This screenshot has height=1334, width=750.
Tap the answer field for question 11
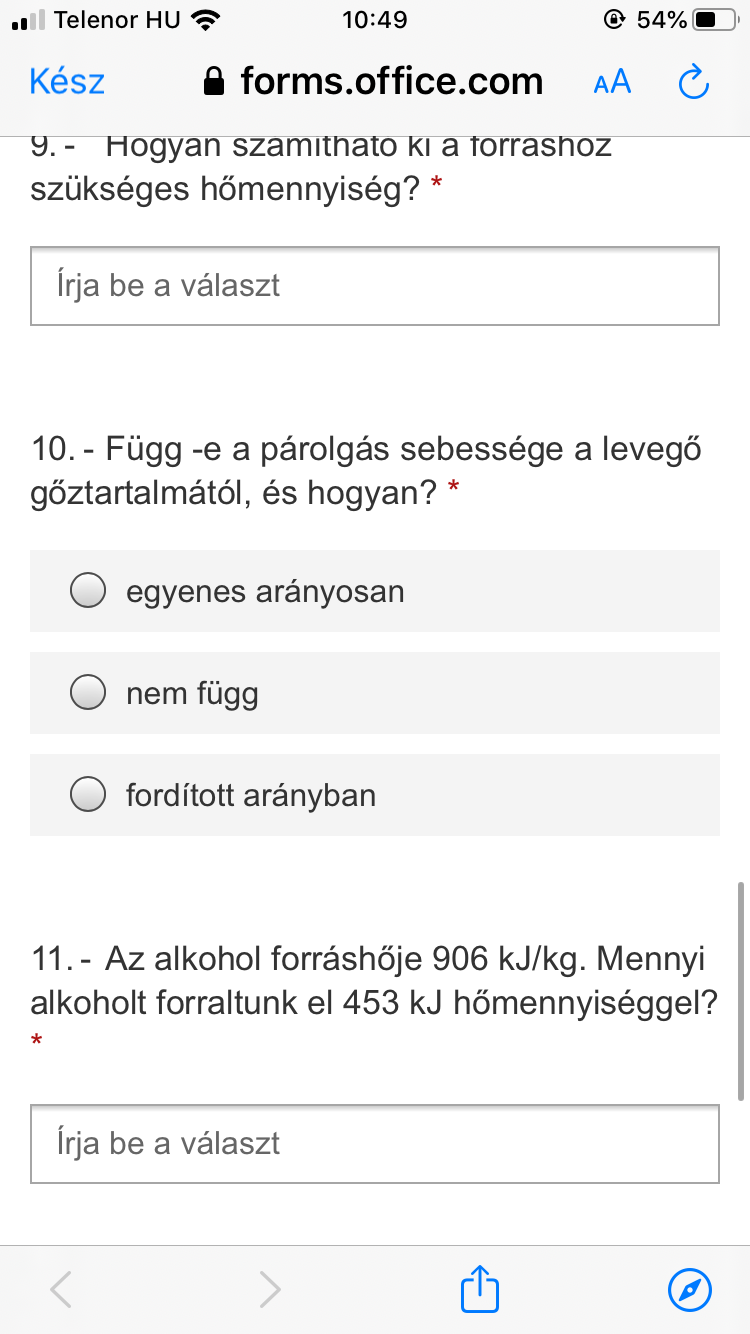click(375, 1144)
